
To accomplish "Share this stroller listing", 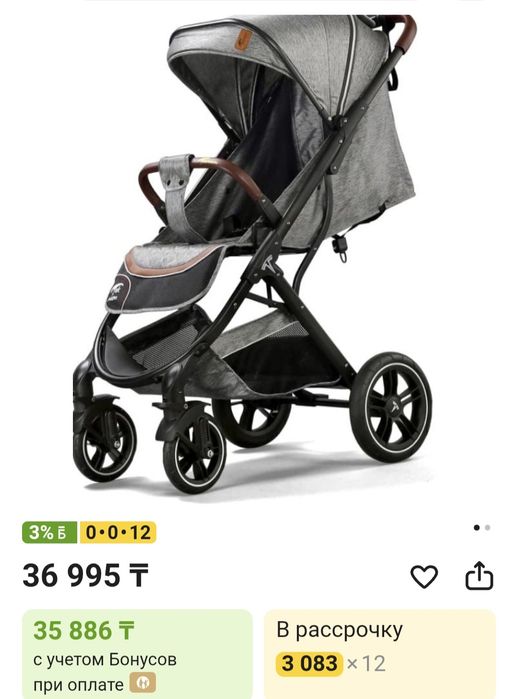I will coord(479,576).
